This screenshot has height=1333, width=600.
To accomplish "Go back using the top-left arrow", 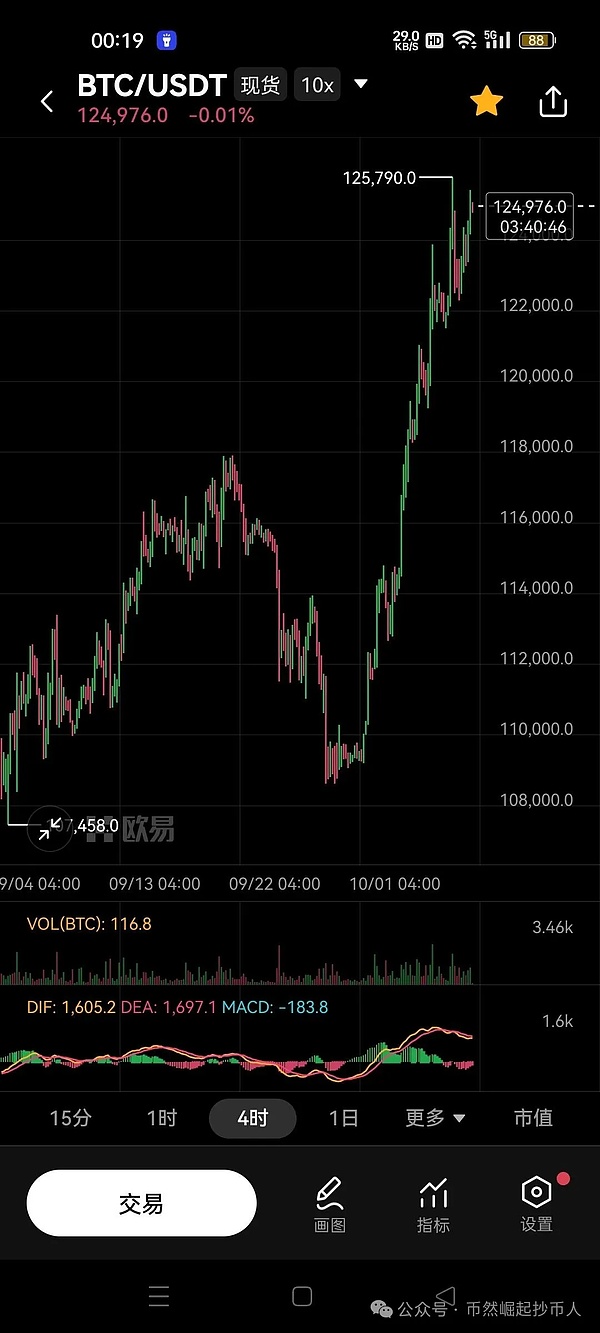I will point(47,101).
